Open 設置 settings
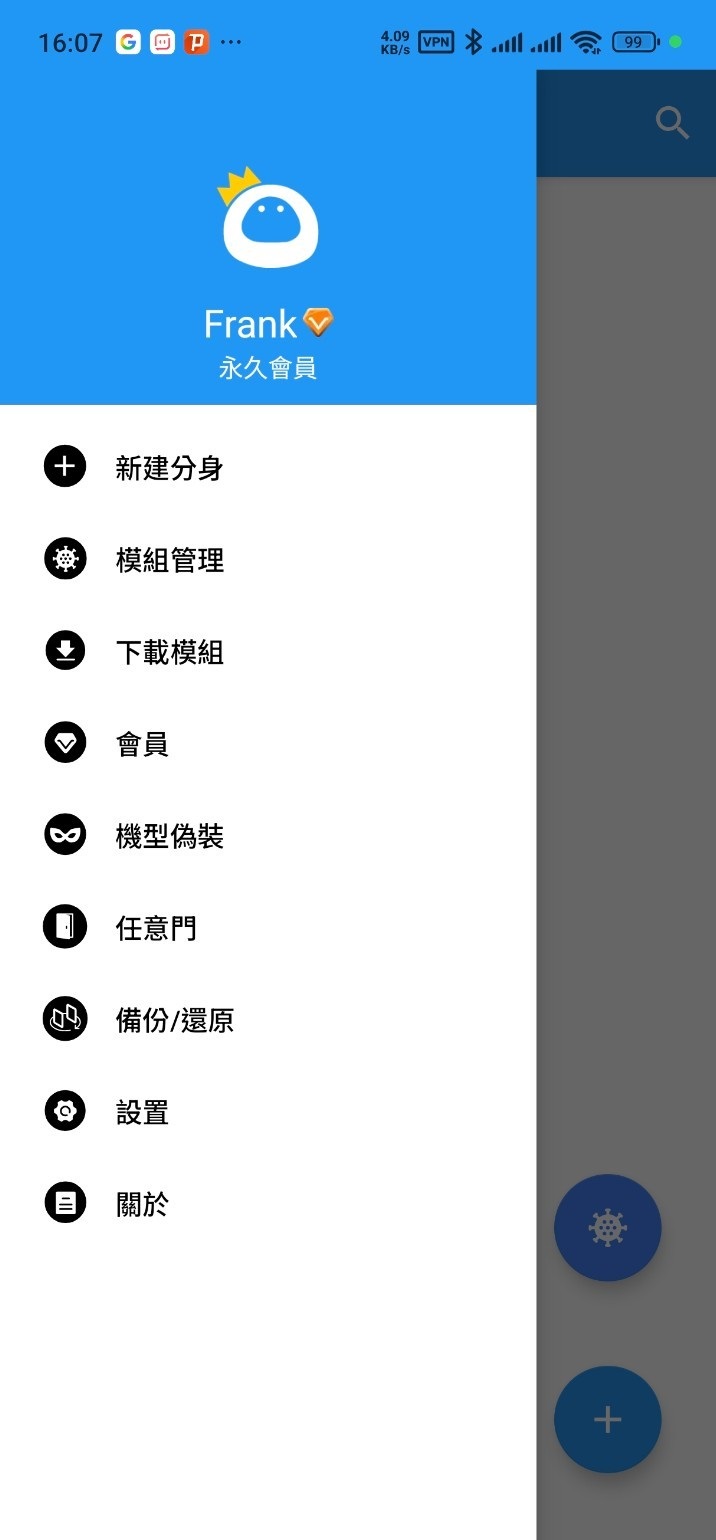This screenshot has width=716, height=1540. point(141,1112)
